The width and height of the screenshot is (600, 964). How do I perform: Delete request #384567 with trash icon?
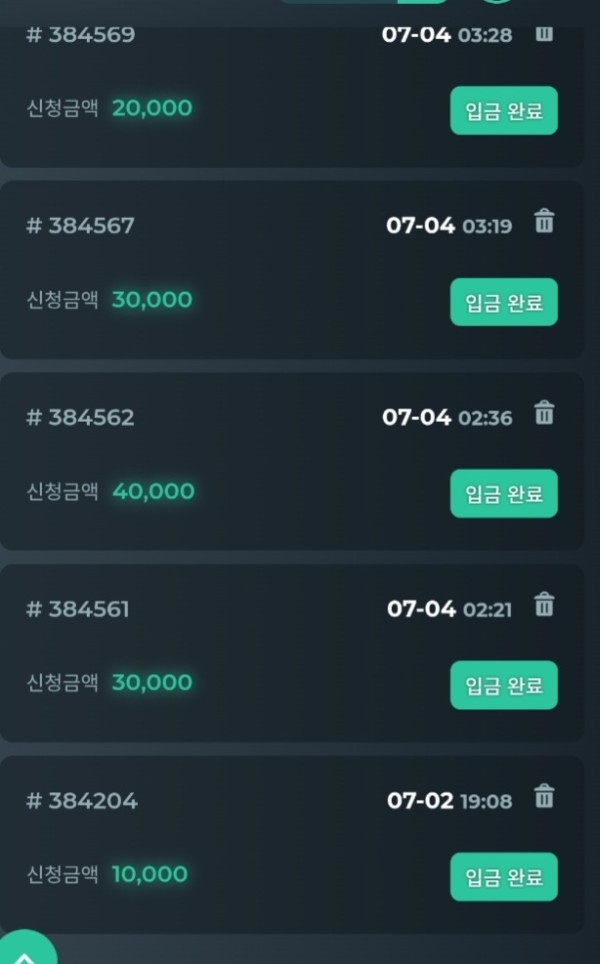pos(544,222)
